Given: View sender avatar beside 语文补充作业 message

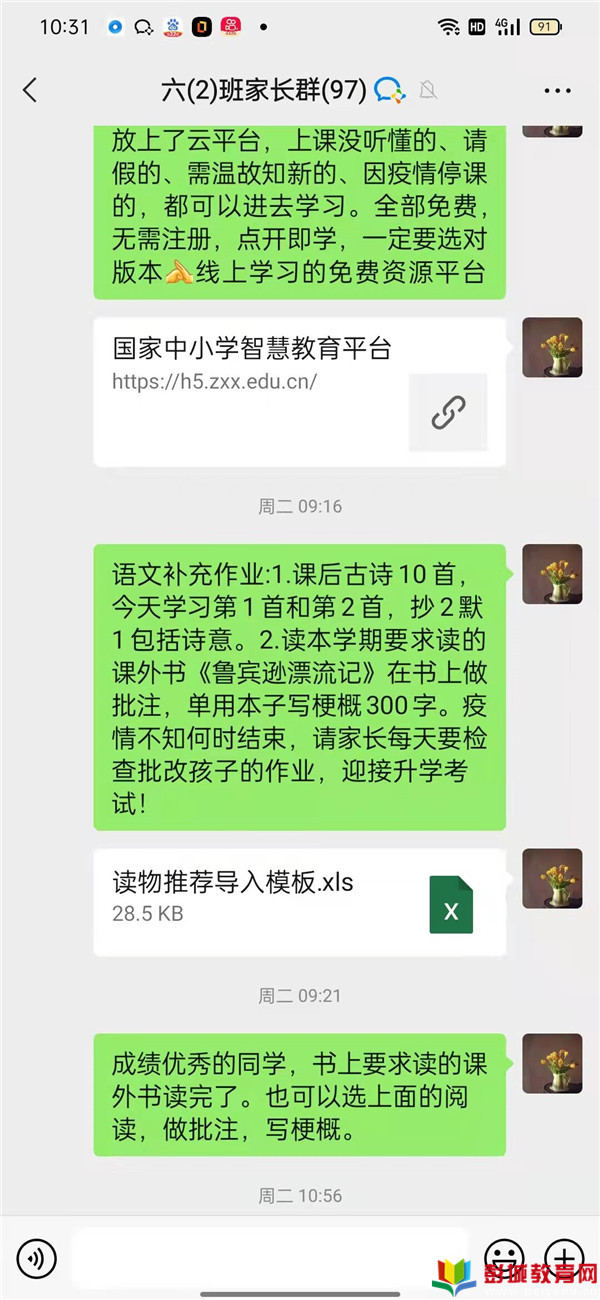Looking at the screenshot, I should [552, 574].
